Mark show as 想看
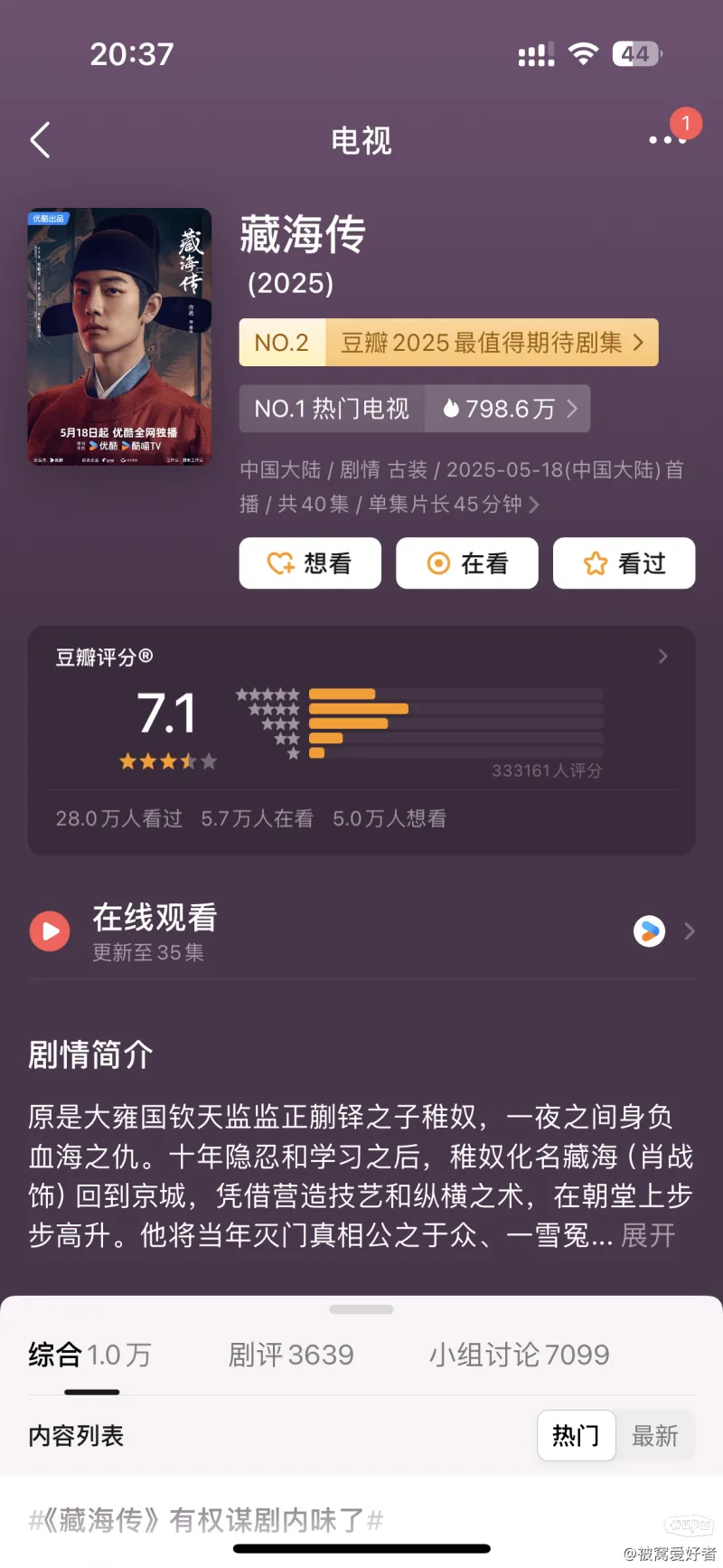Viewport: 723px width, 1568px height. tap(310, 563)
